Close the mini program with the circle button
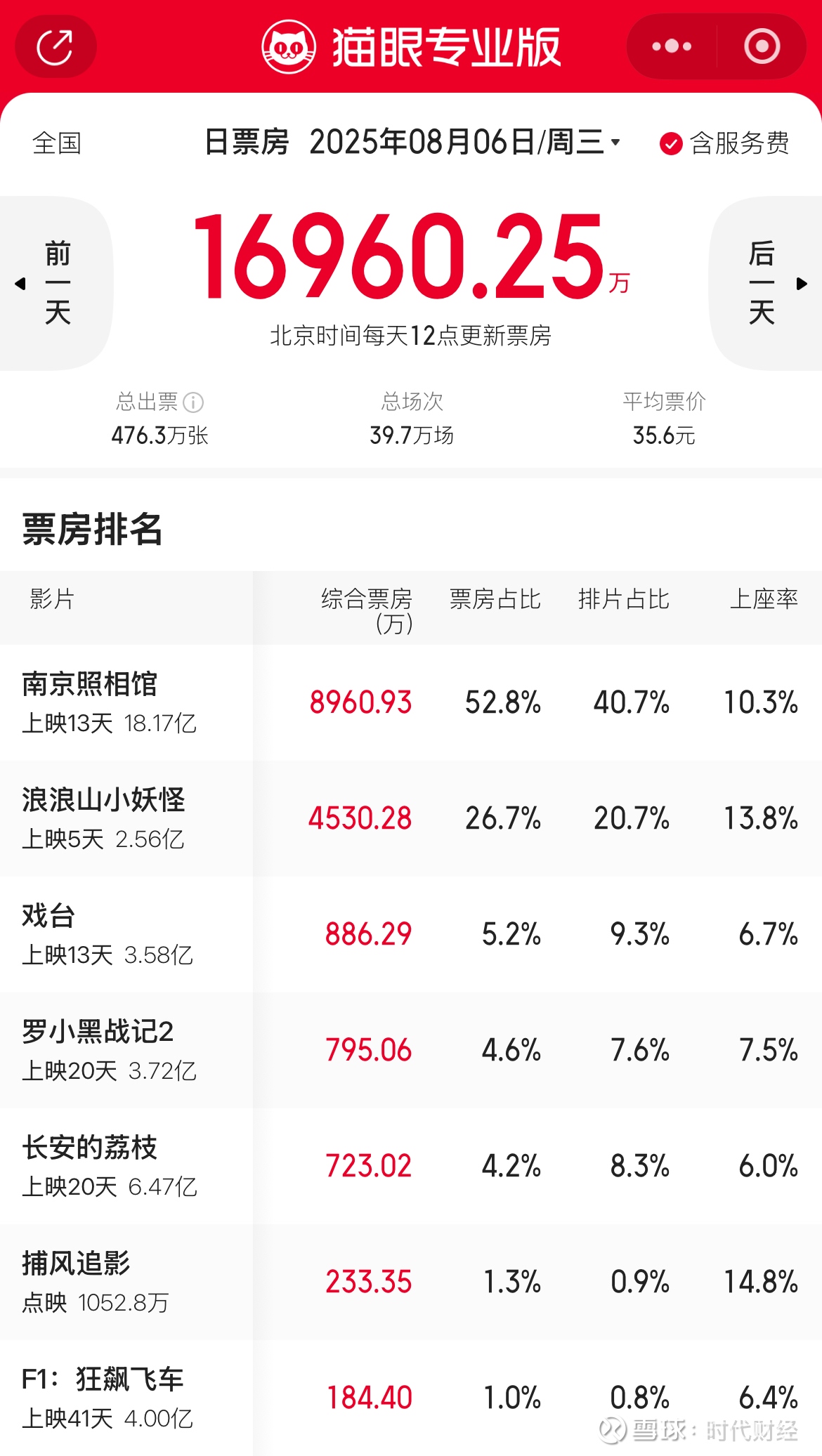822x1456 pixels. tap(762, 46)
